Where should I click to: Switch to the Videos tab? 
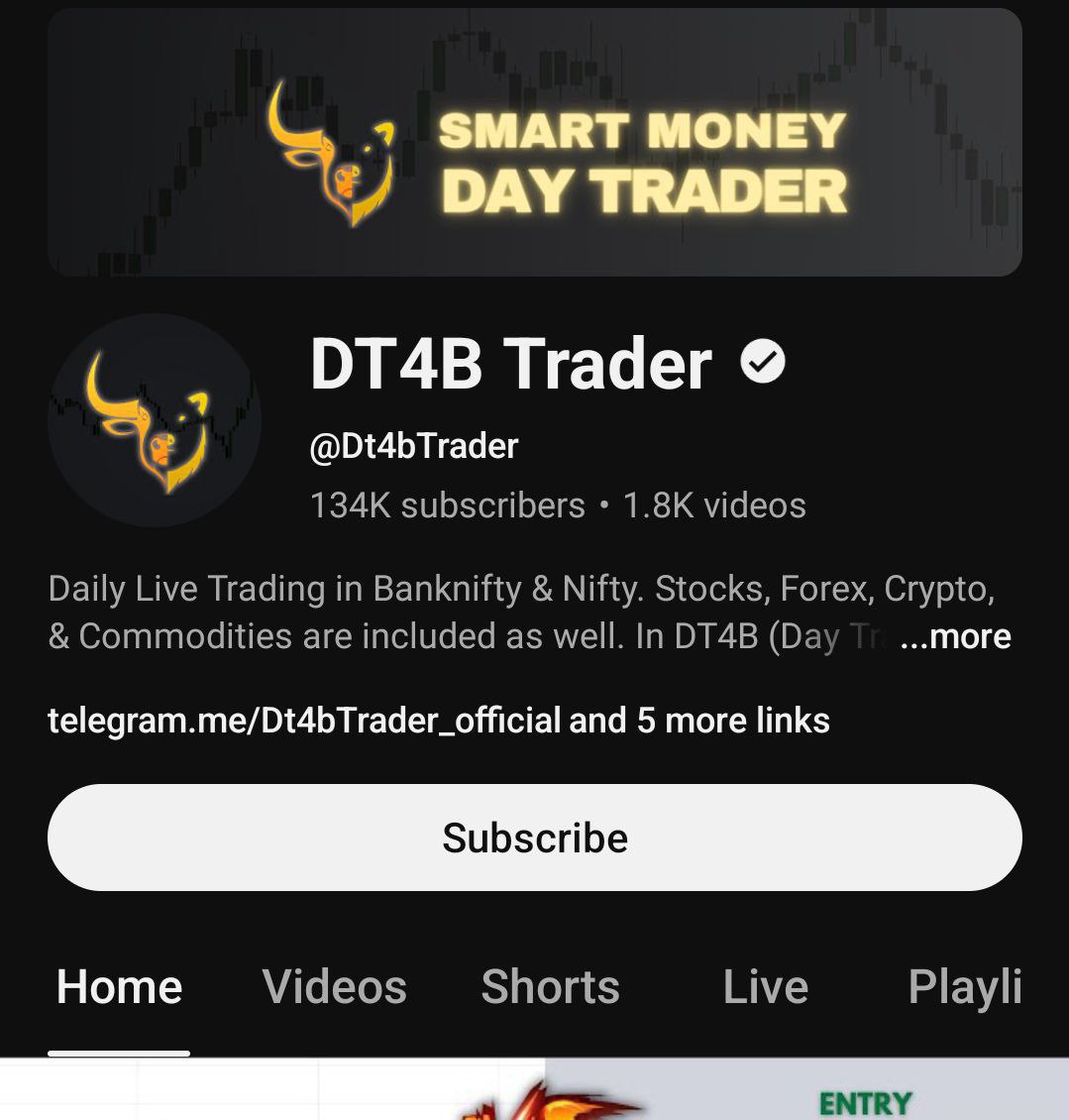(334, 987)
